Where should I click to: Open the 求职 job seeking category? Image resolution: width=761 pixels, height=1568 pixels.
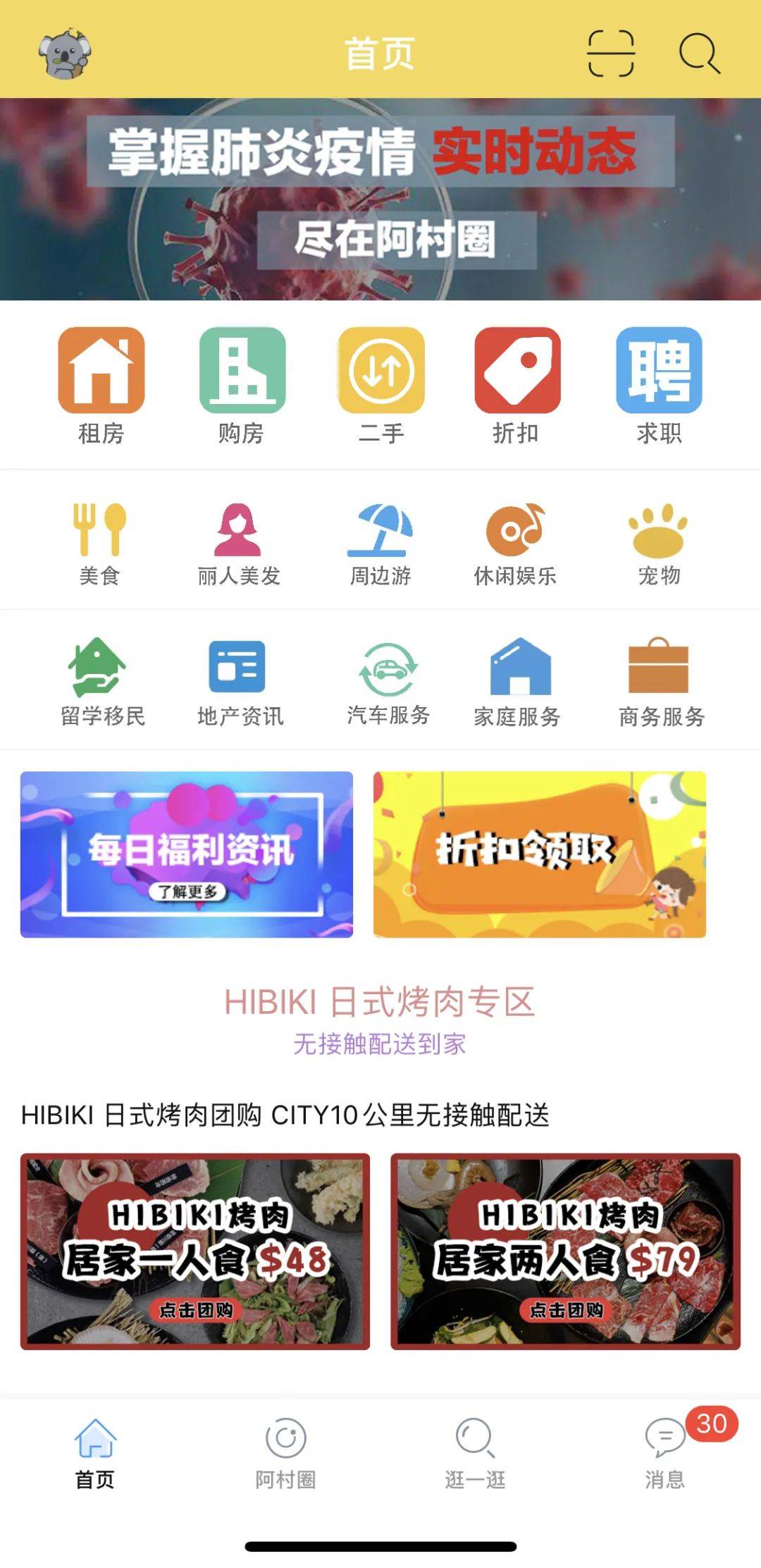pos(659,386)
